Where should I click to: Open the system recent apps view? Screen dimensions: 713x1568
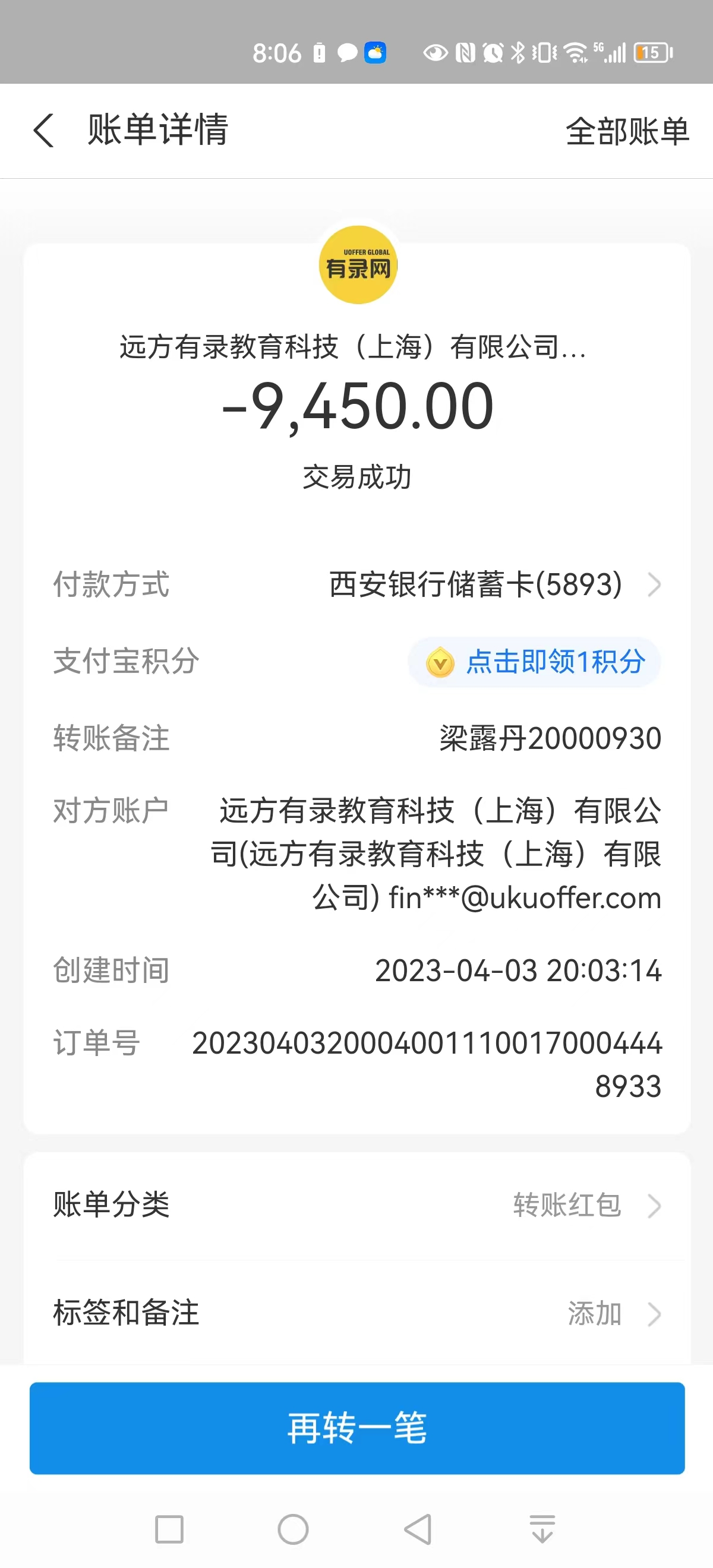[x=169, y=1529]
